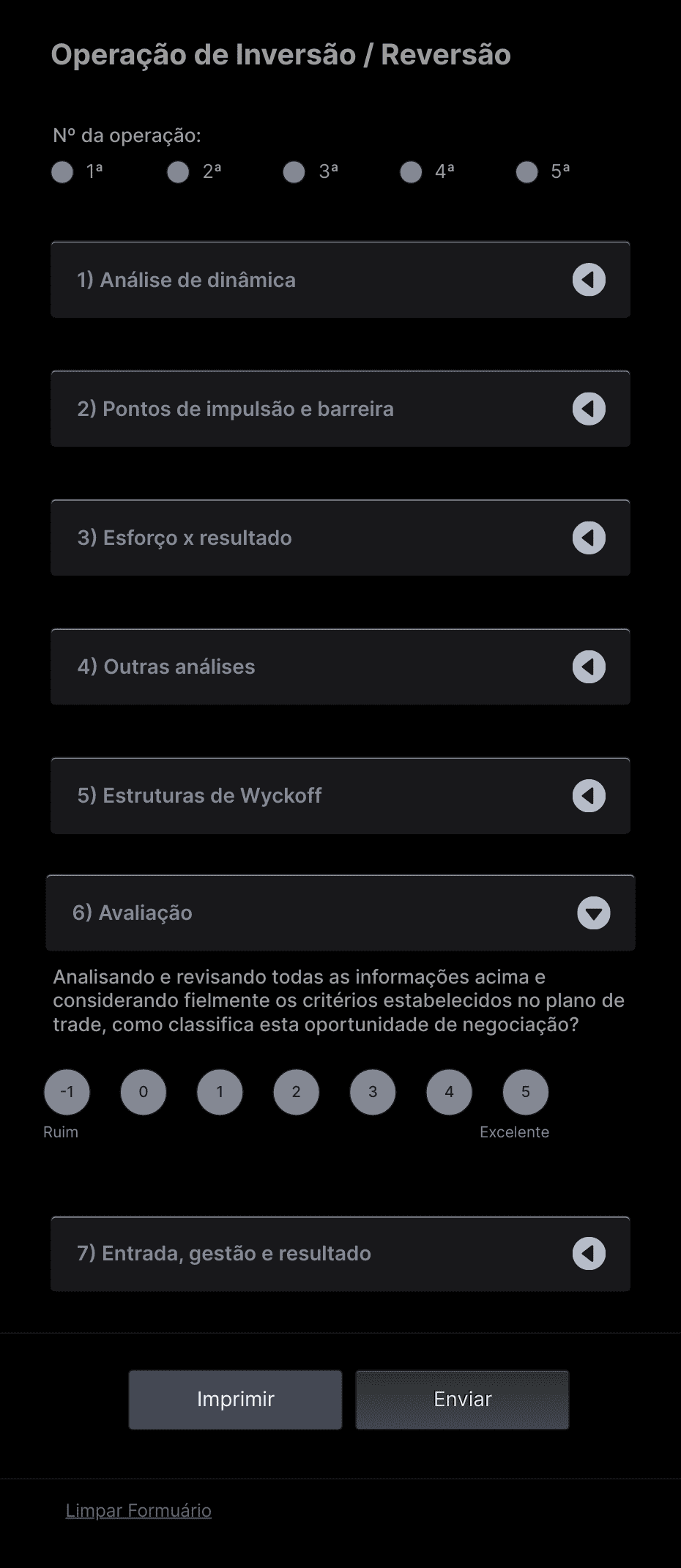Expand Entrada, gestão e resultado
681x1568 pixels.
589,1254
